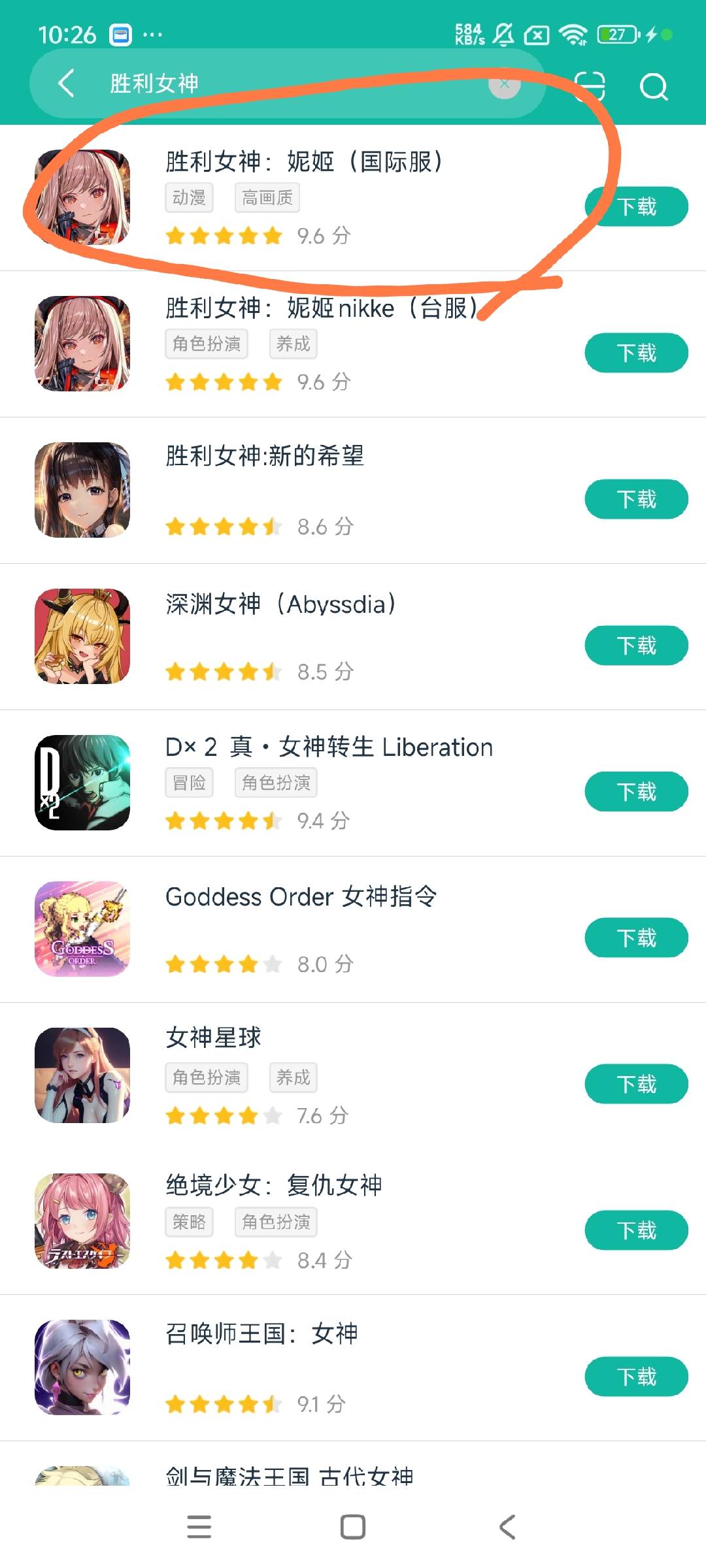The width and height of the screenshot is (706, 1568).
Task: Download 深渊女神（Abyssdia）
Action: (636, 646)
